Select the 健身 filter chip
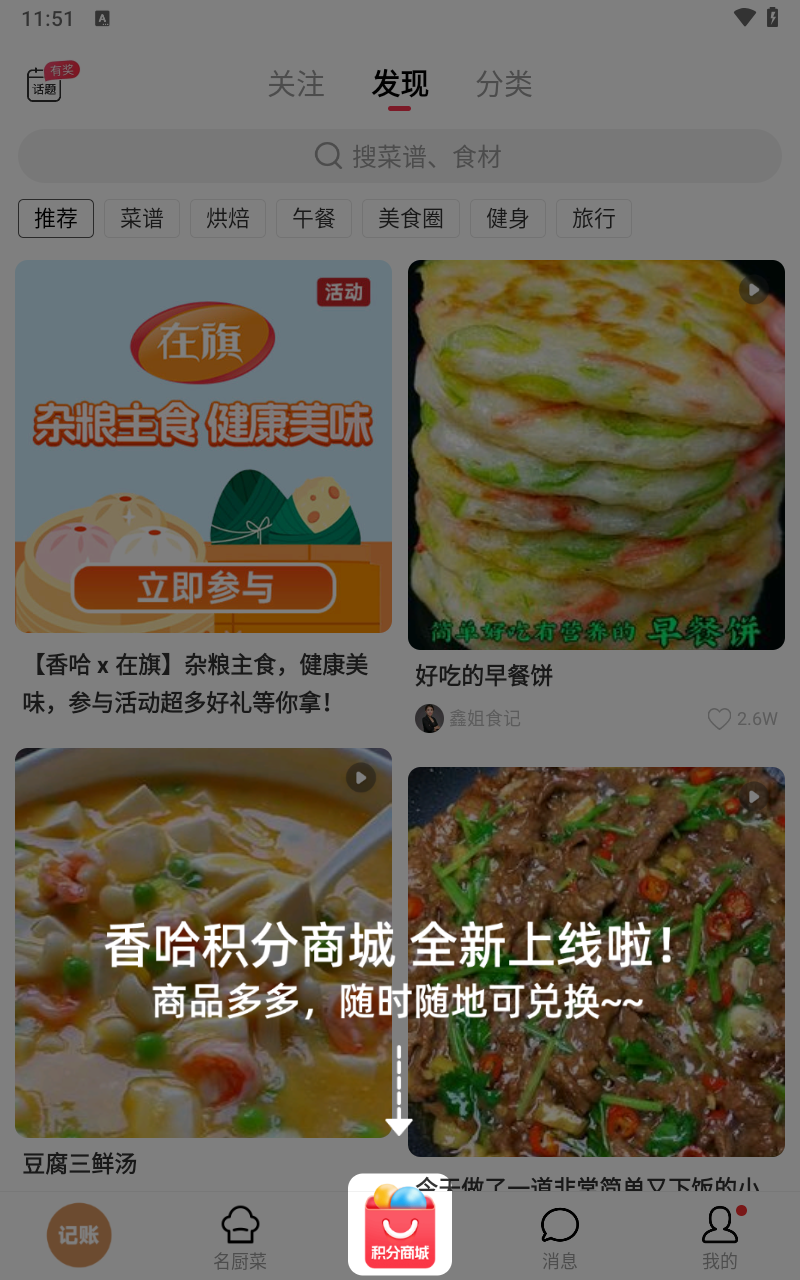Image resolution: width=800 pixels, height=1280 pixels. coord(508,218)
